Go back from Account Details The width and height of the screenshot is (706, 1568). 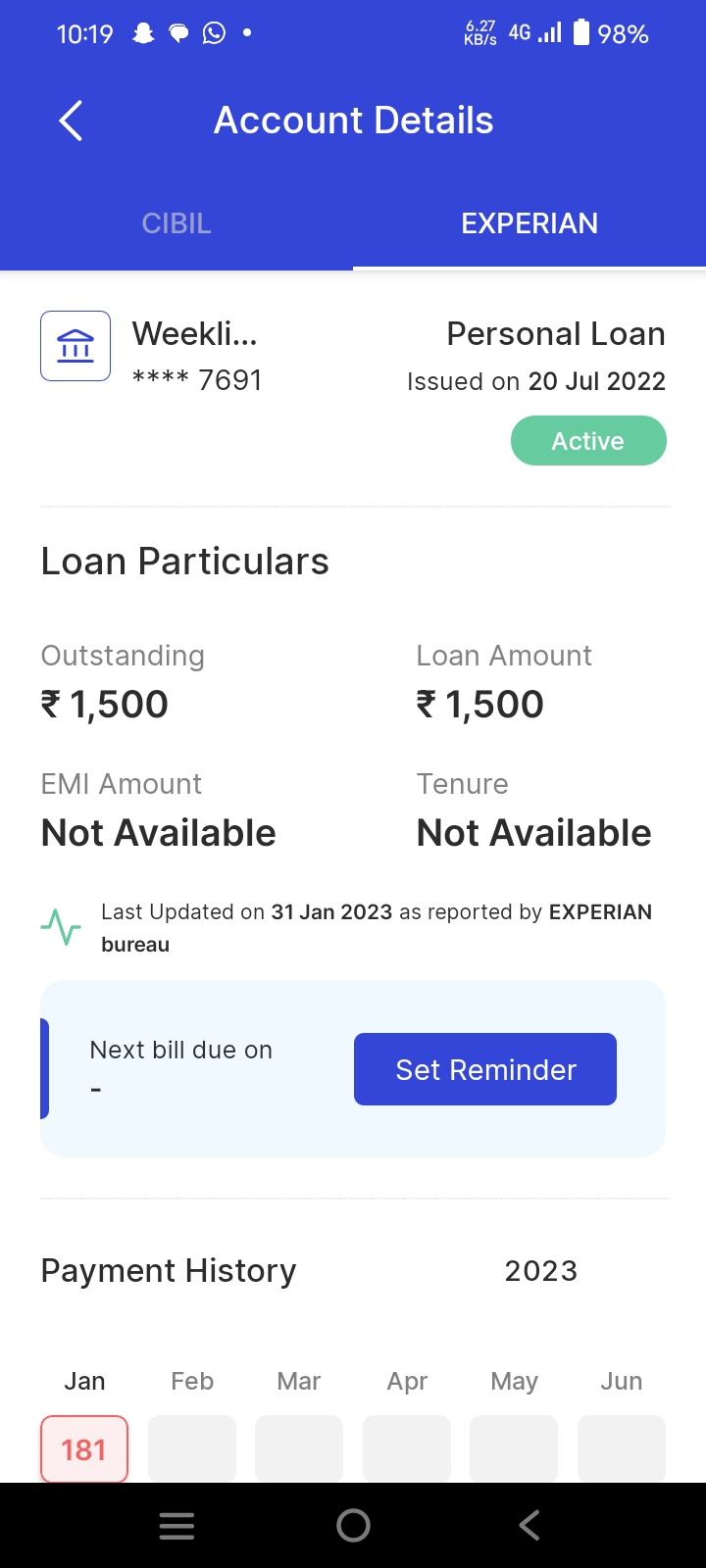71,122
